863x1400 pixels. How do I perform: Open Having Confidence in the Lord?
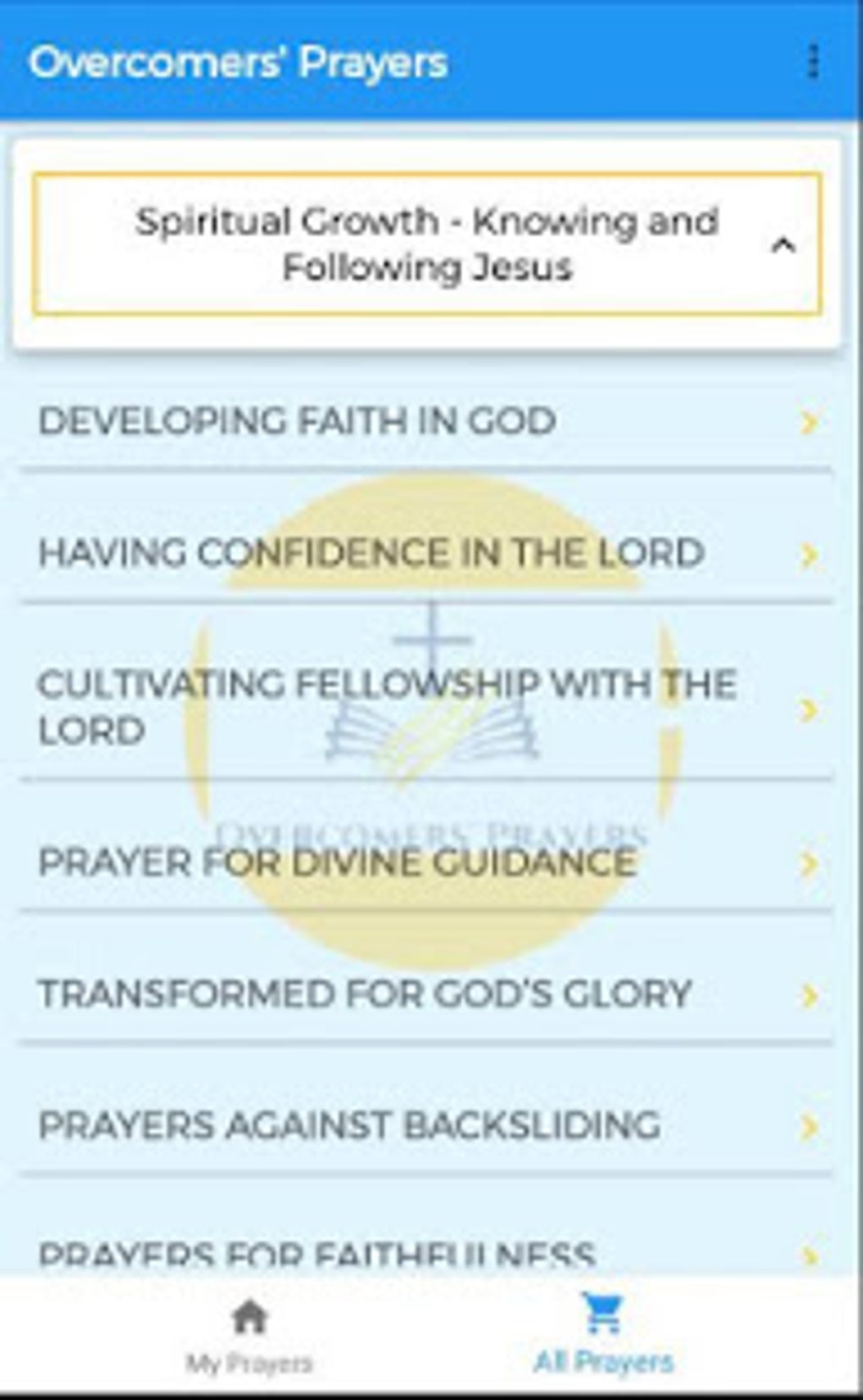pyautogui.click(x=427, y=553)
